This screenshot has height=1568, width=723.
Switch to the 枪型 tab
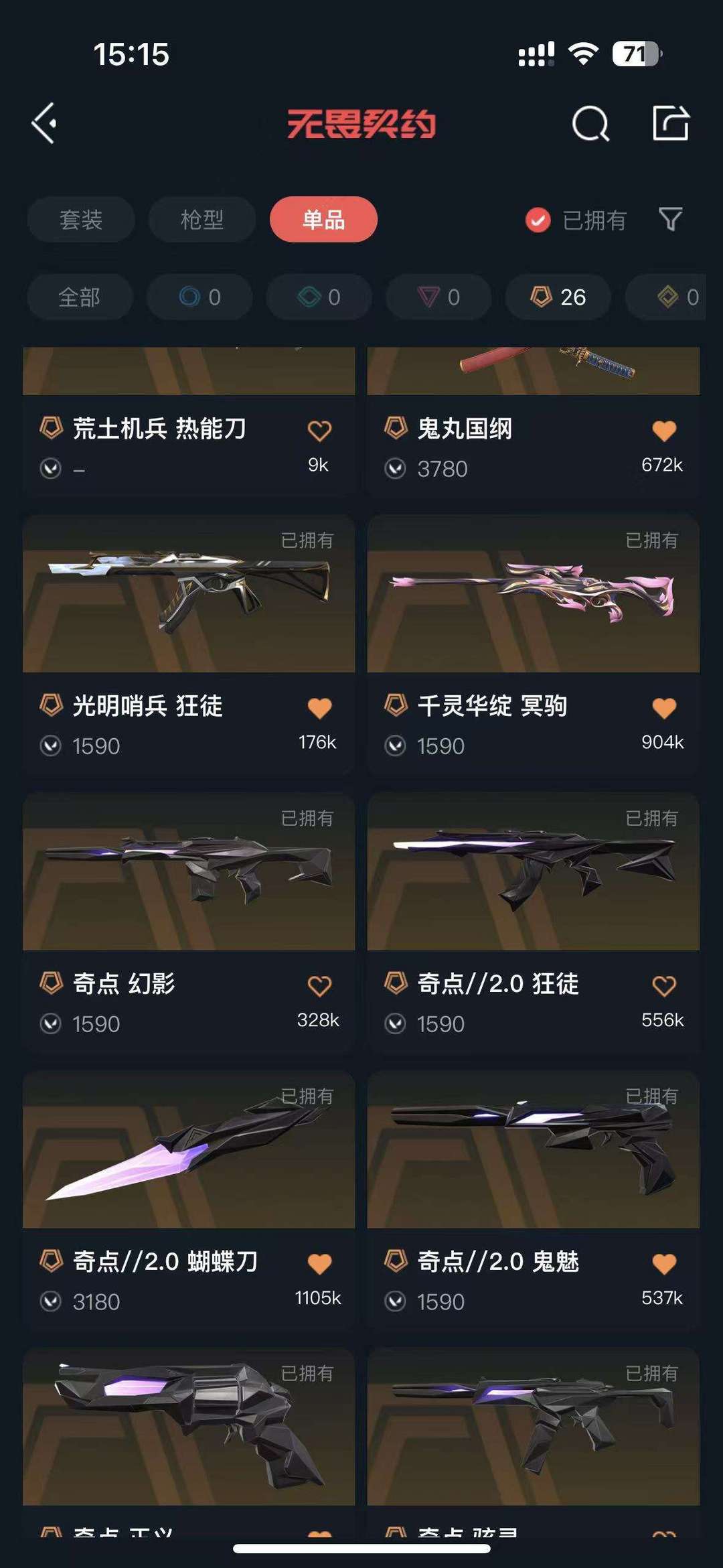[x=202, y=220]
